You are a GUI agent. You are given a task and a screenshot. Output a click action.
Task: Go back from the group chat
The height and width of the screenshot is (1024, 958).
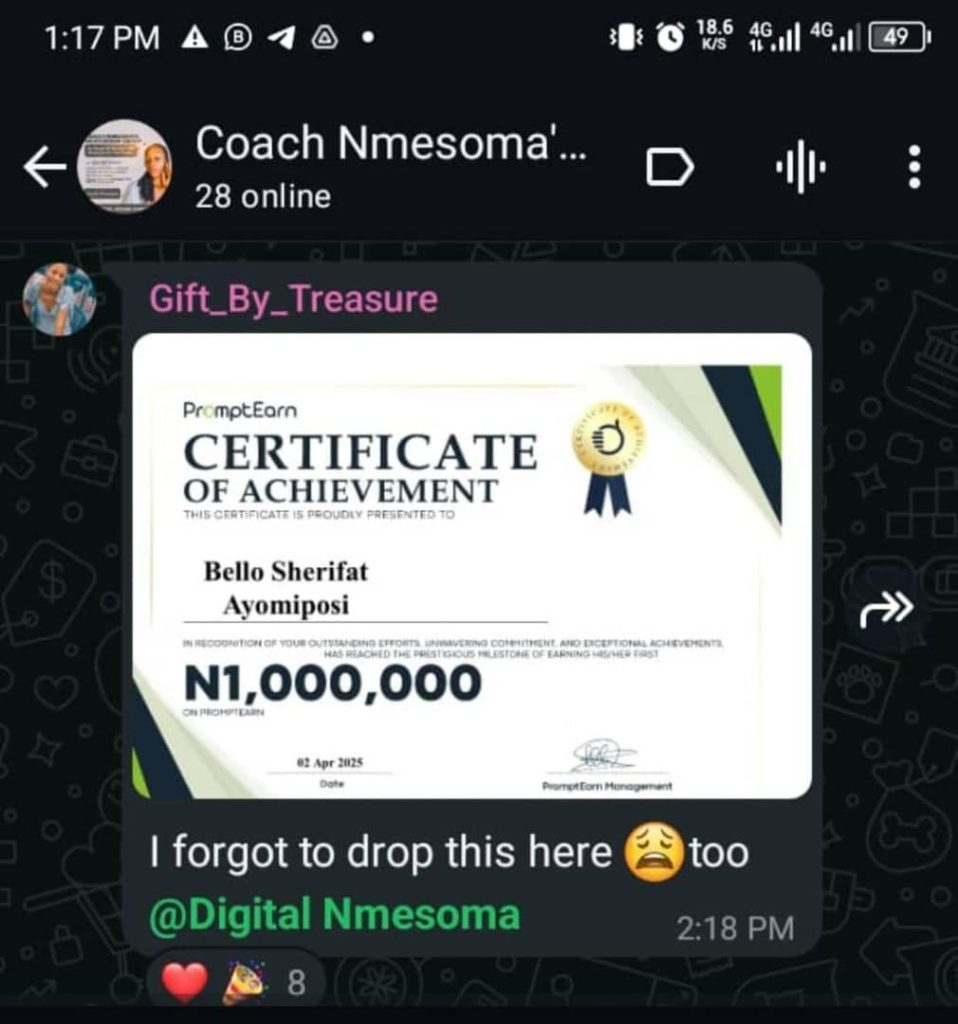point(44,167)
